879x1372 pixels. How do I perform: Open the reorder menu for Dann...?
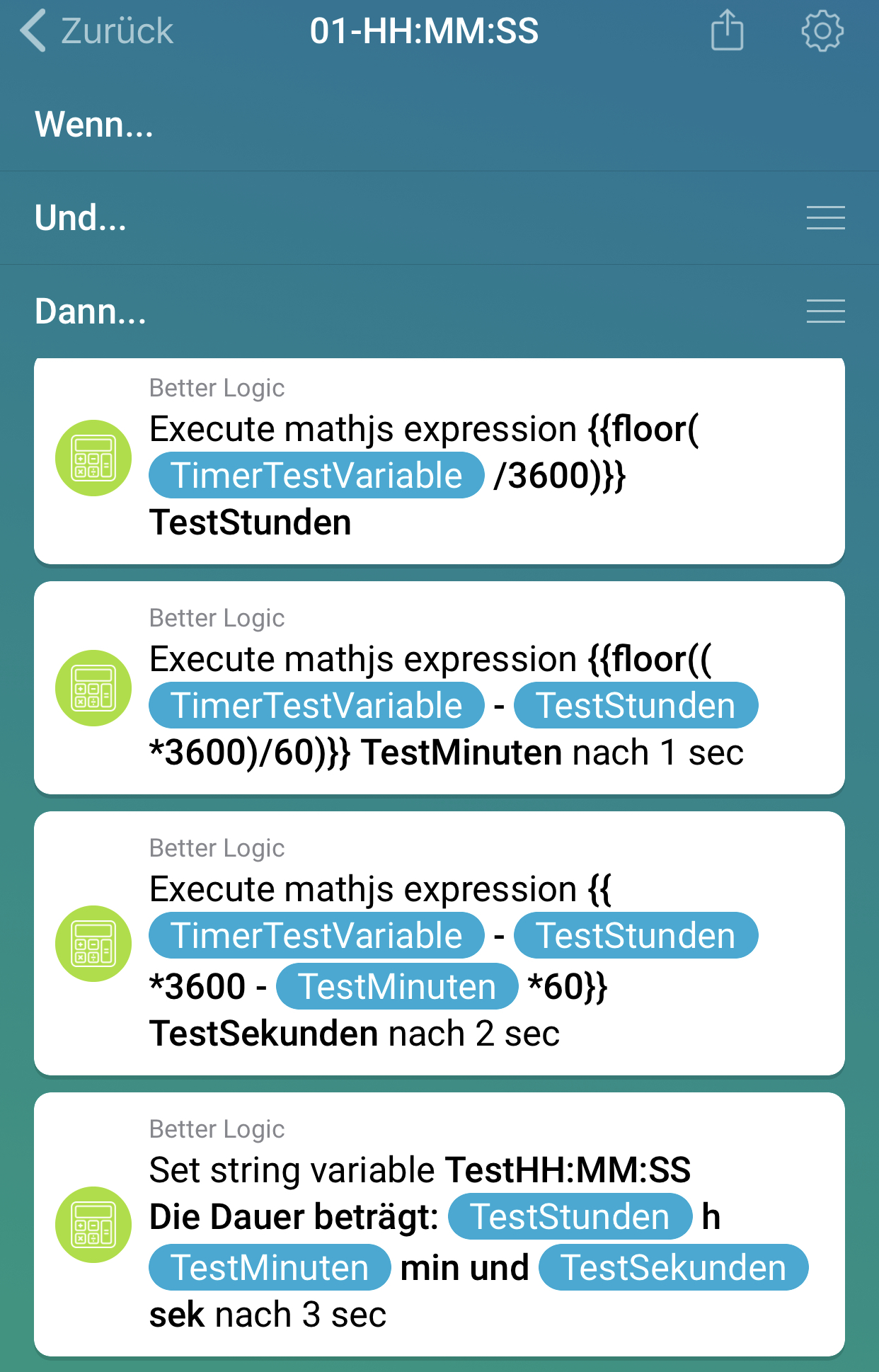coord(825,311)
